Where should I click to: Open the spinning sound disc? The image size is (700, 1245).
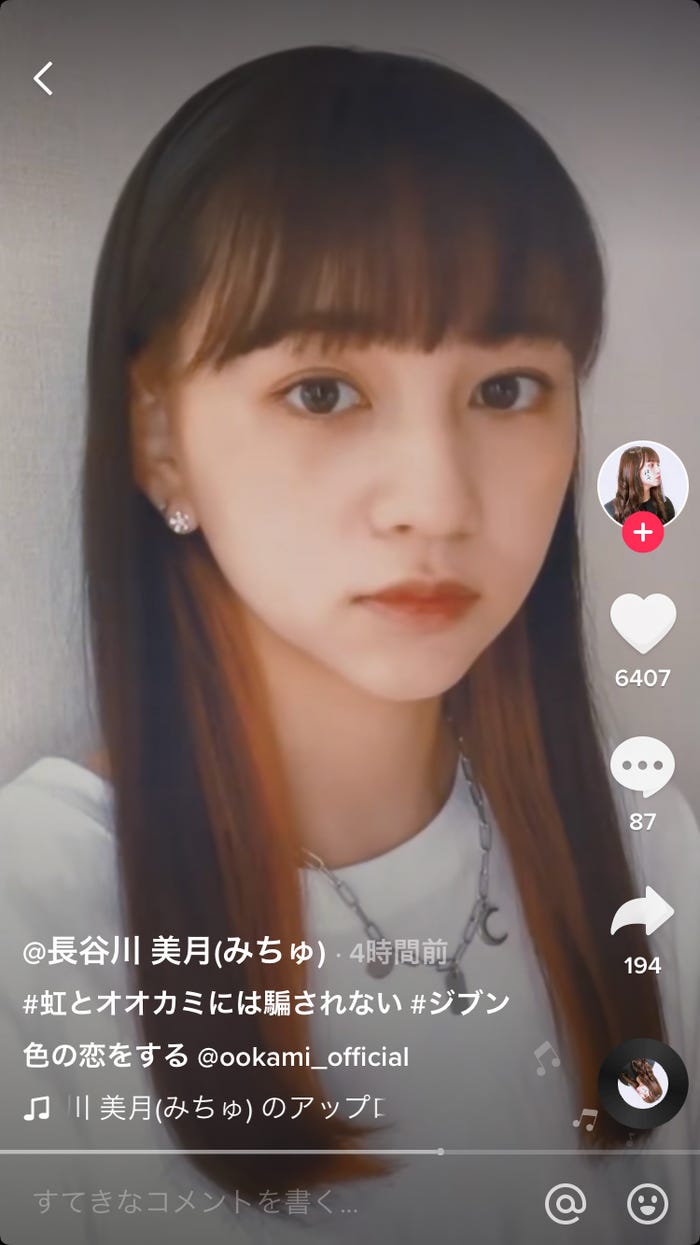(642, 1084)
